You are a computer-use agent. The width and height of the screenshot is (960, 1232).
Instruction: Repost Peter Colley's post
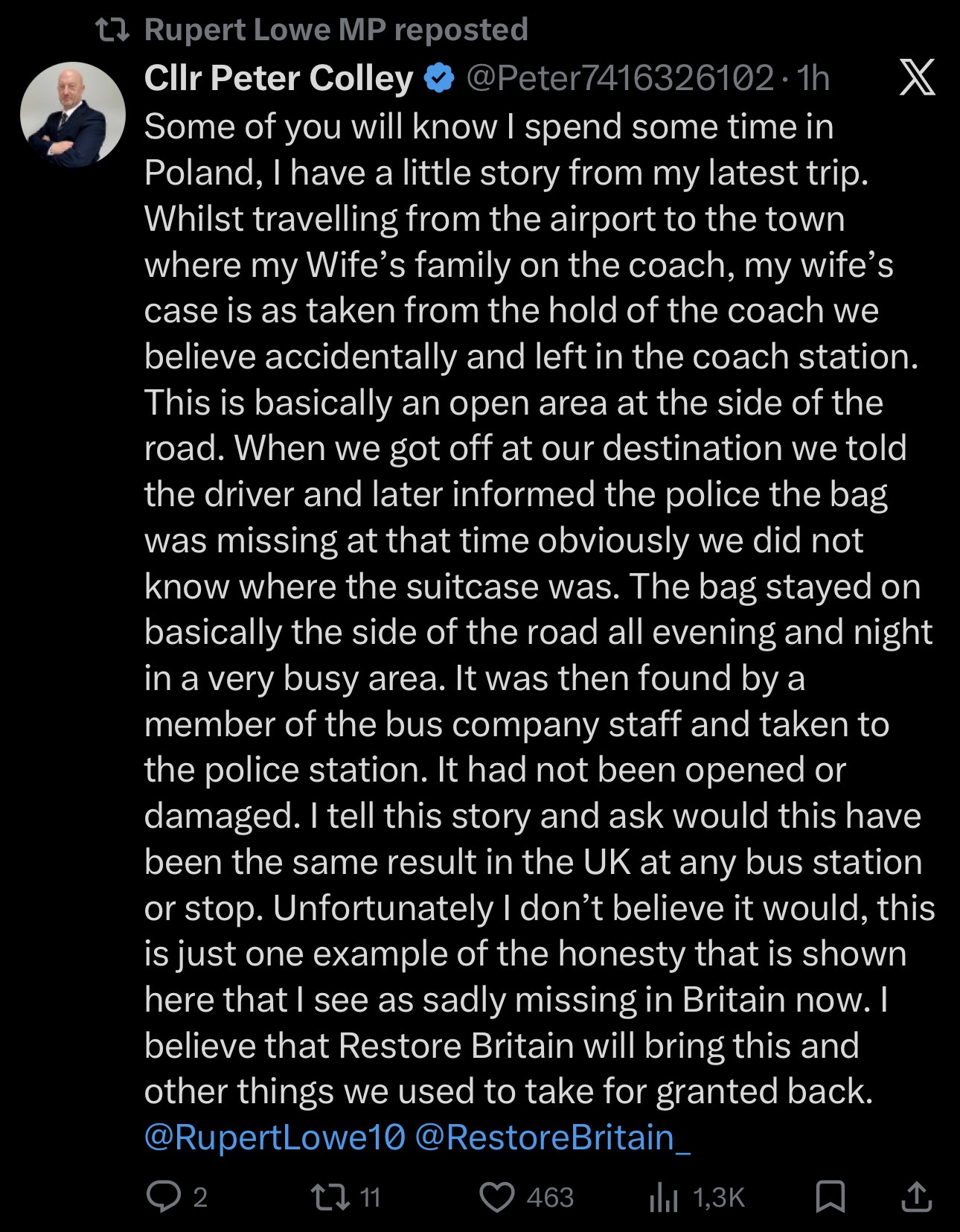tap(345, 1196)
